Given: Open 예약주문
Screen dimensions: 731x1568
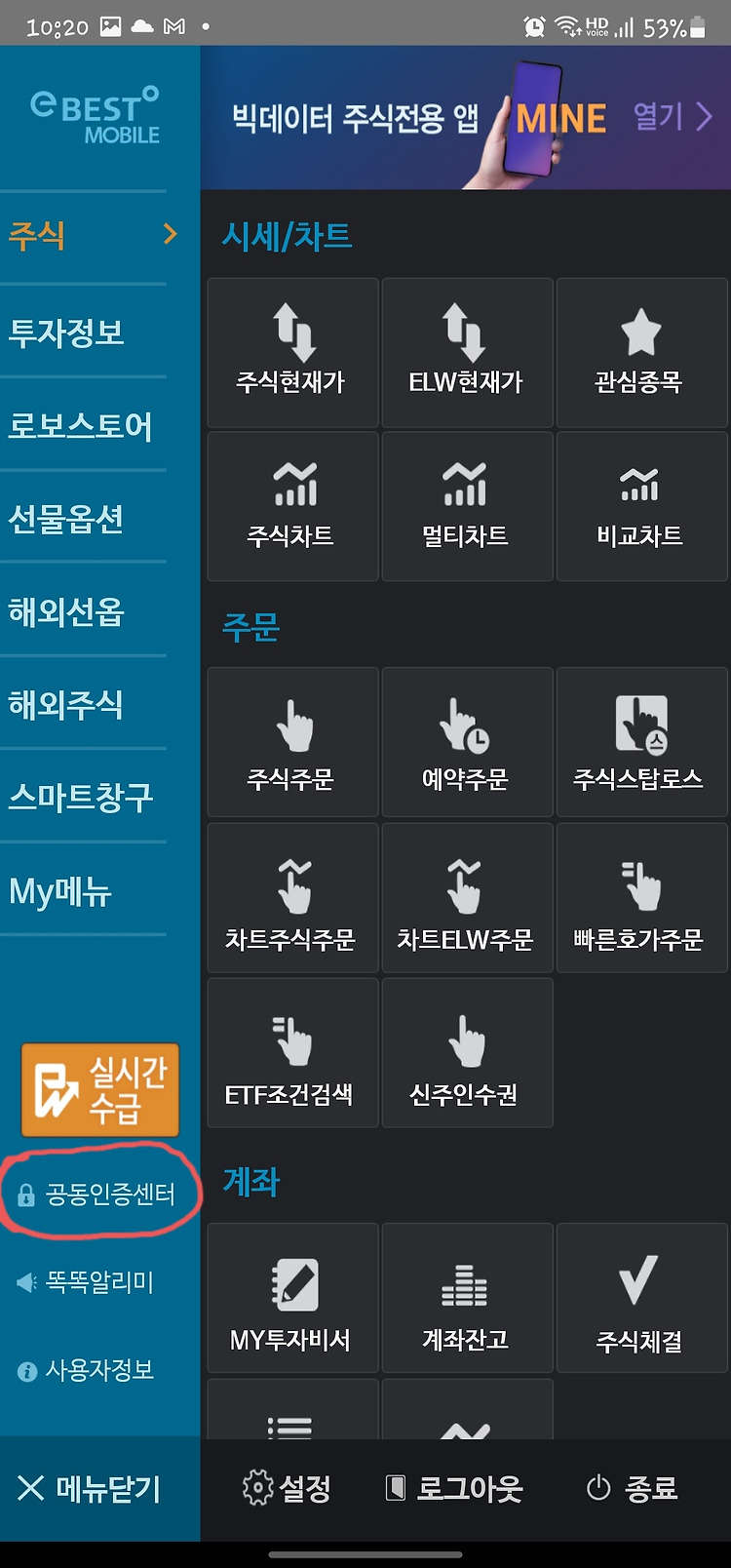Looking at the screenshot, I should pyautogui.click(x=467, y=742).
